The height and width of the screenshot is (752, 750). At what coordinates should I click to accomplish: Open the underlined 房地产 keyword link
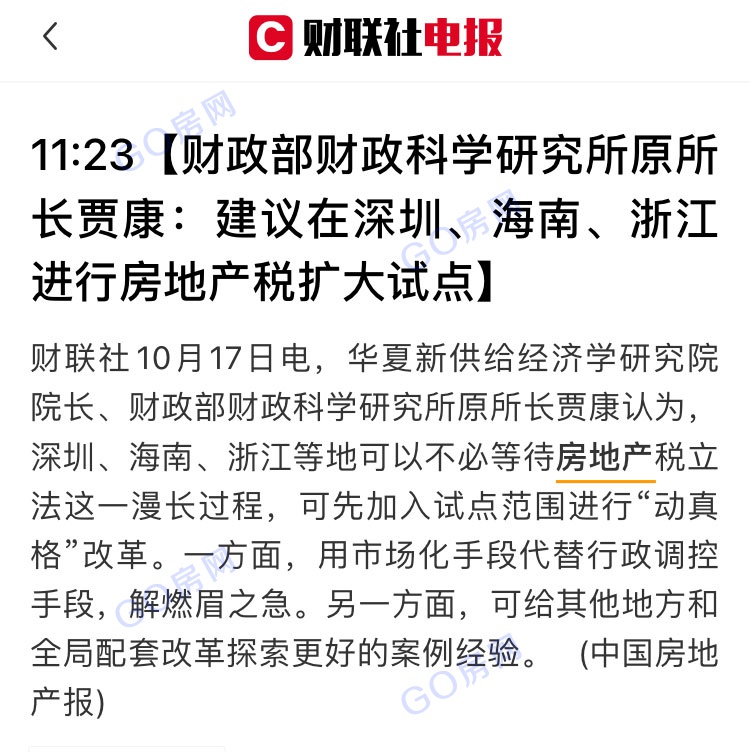click(x=605, y=458)
